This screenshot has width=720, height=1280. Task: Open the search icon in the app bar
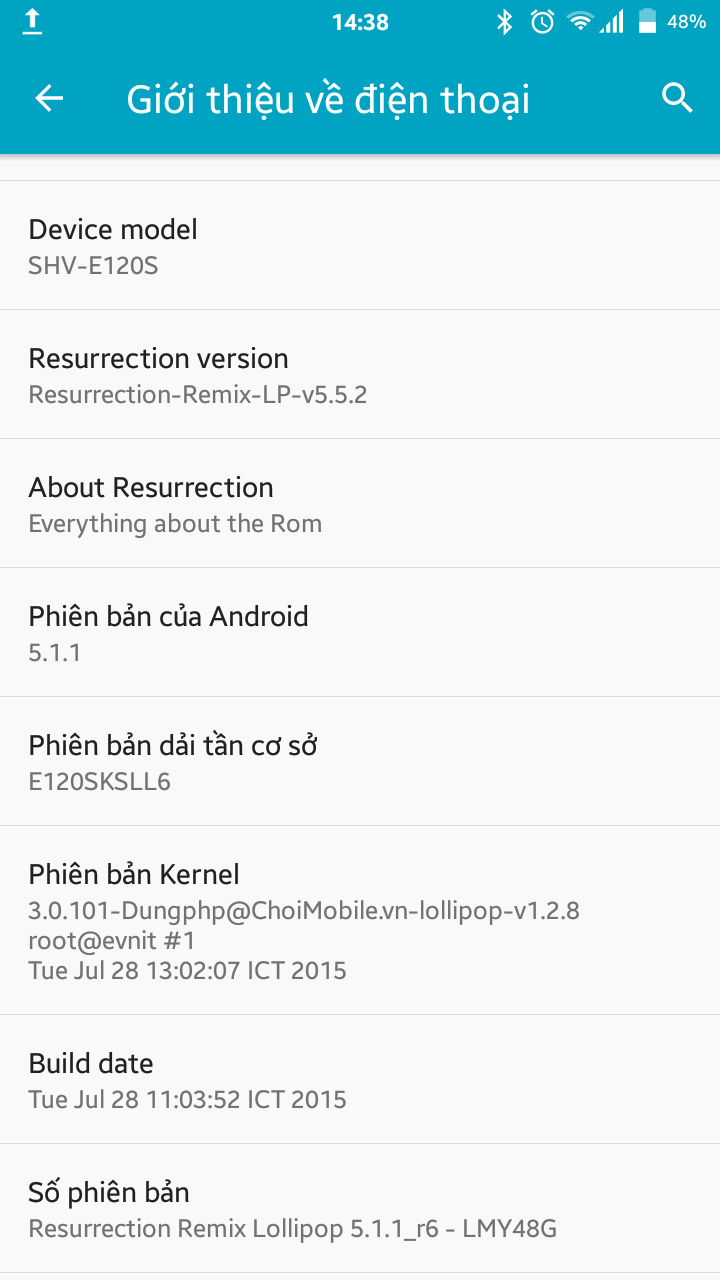tap(677, 98)
